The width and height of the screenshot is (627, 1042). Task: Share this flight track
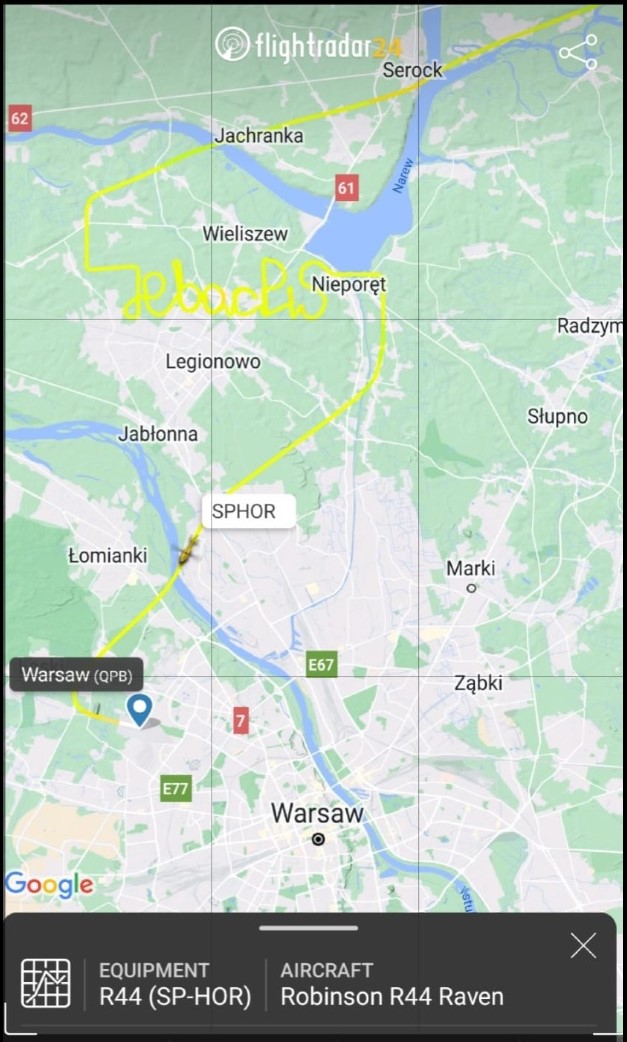pyautogui.click(x=578, y=52)
